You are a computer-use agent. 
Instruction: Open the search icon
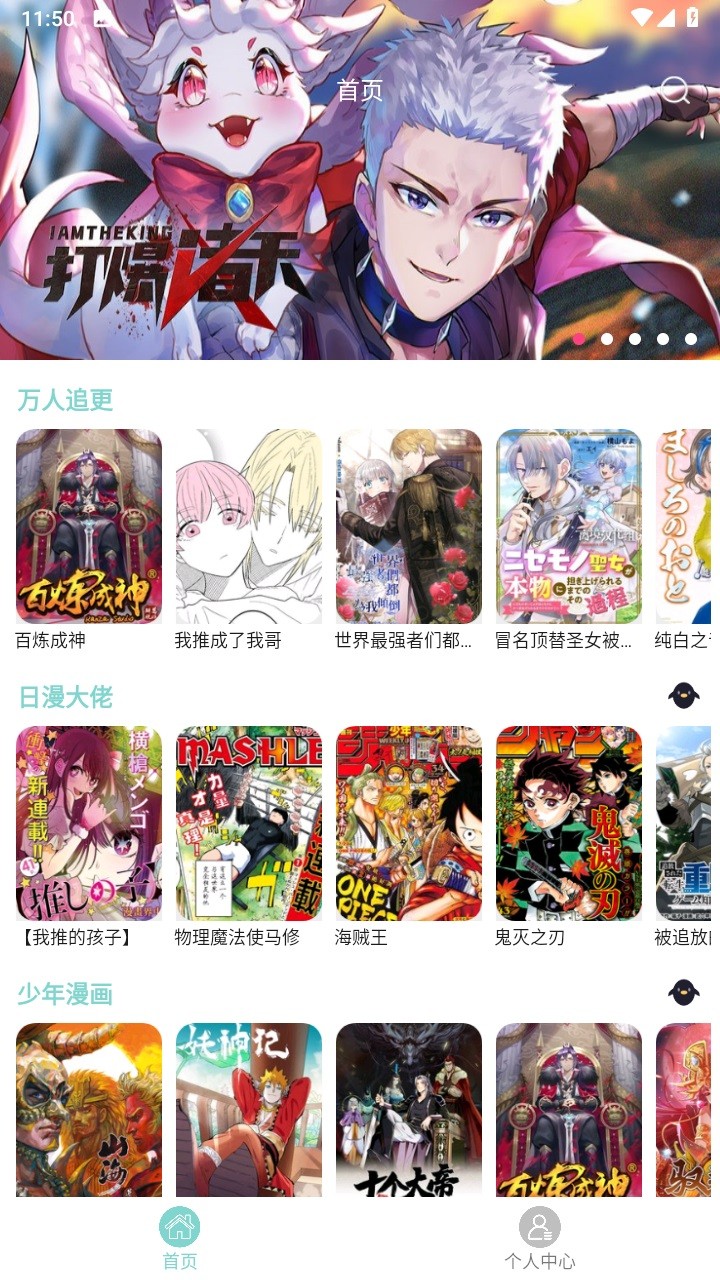point(675,91)
